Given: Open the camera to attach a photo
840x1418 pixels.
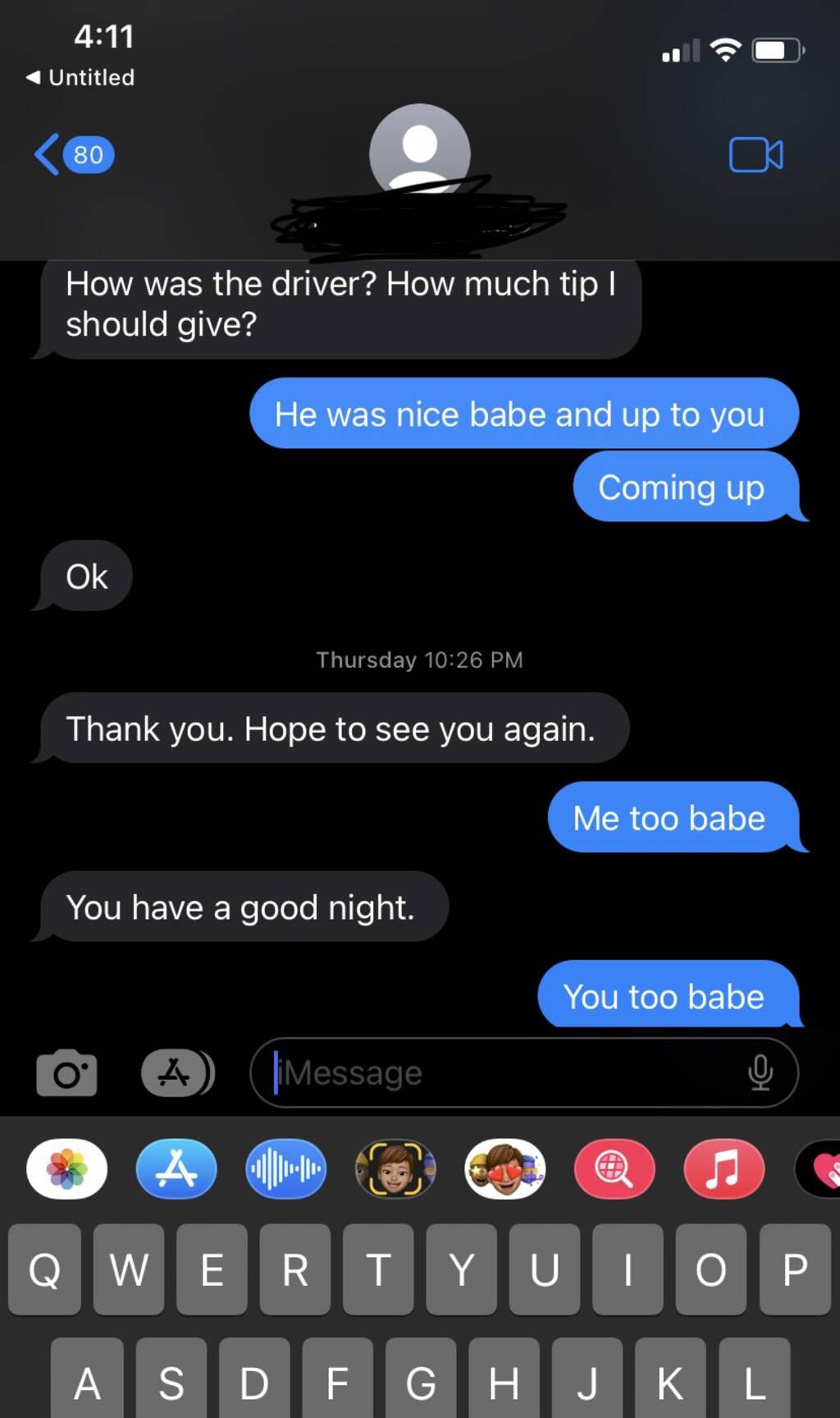Looking at the screenshot, I should (66, 1073).
